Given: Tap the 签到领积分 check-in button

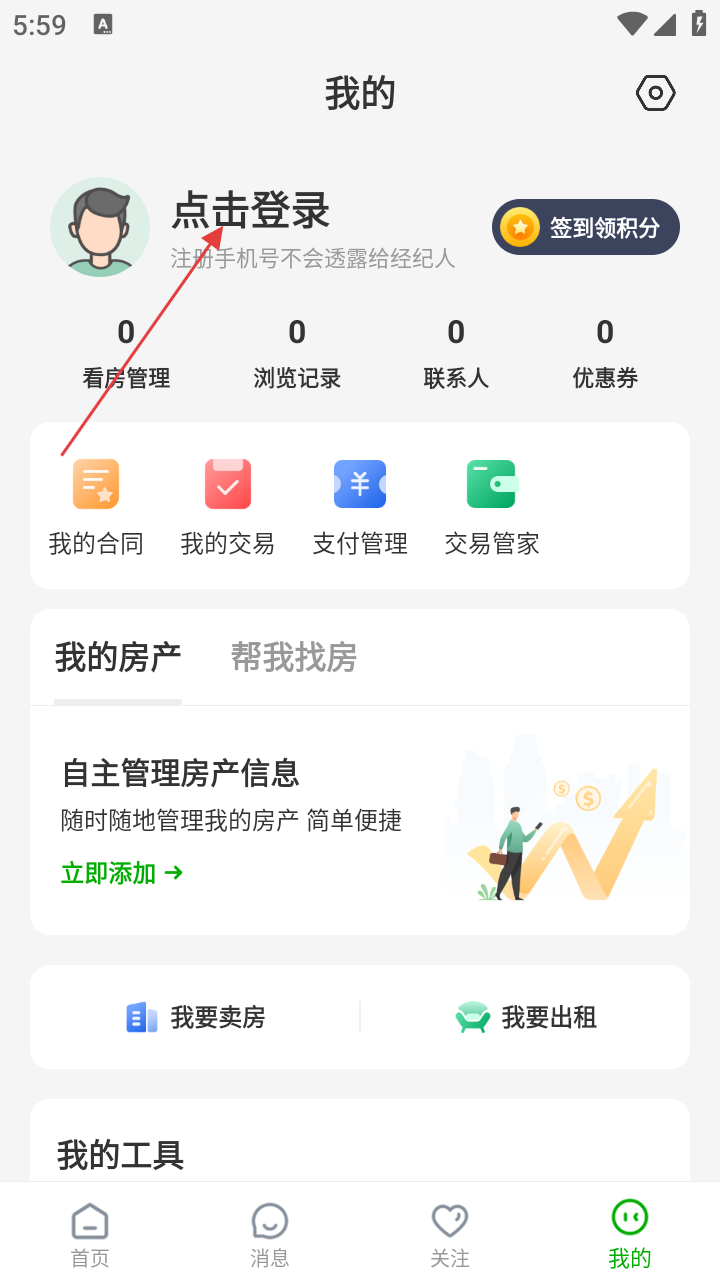Looking at the screenshot, I should coord(586,227).
